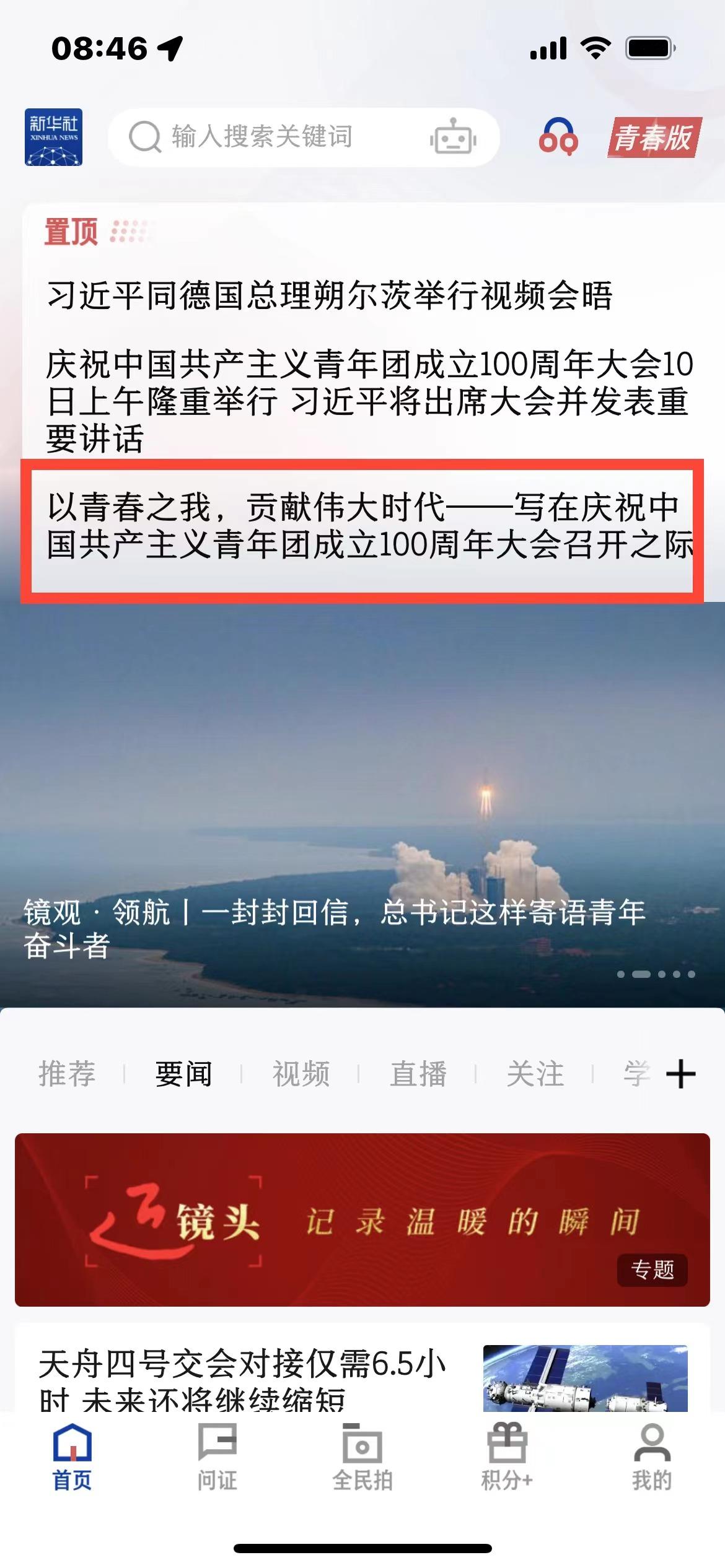Open article 以青春之我，贡献伟大时代
The height and width of the screenshot is (1568, 725).
369,526
